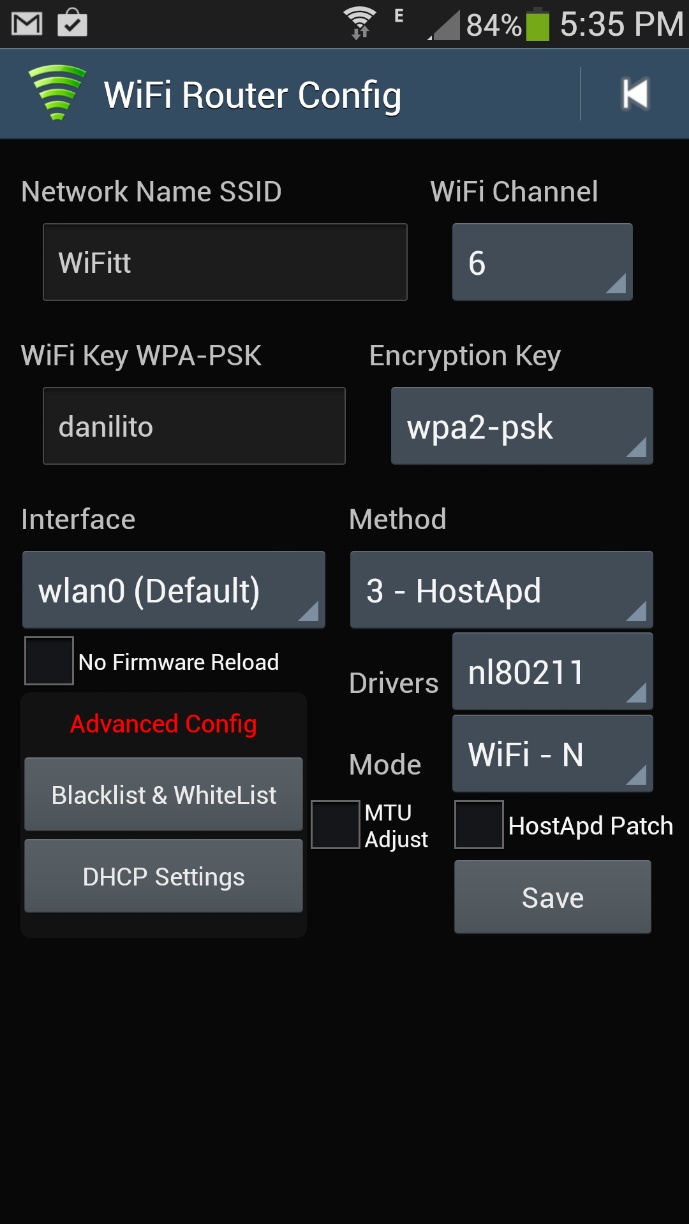Screen dimensions: 689x1224
Task: Tap the back arrow icon in app bar
Action: pos(635,95)
